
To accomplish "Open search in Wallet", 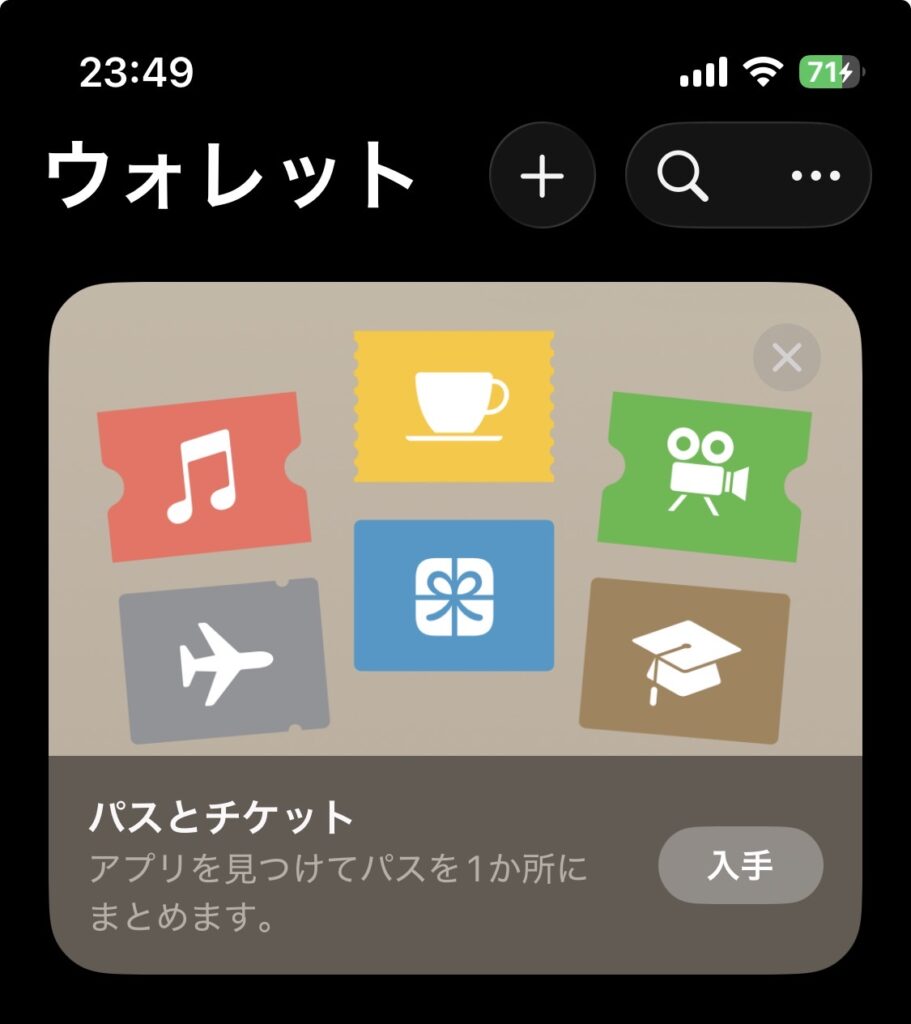I will [x=683, y=176].
